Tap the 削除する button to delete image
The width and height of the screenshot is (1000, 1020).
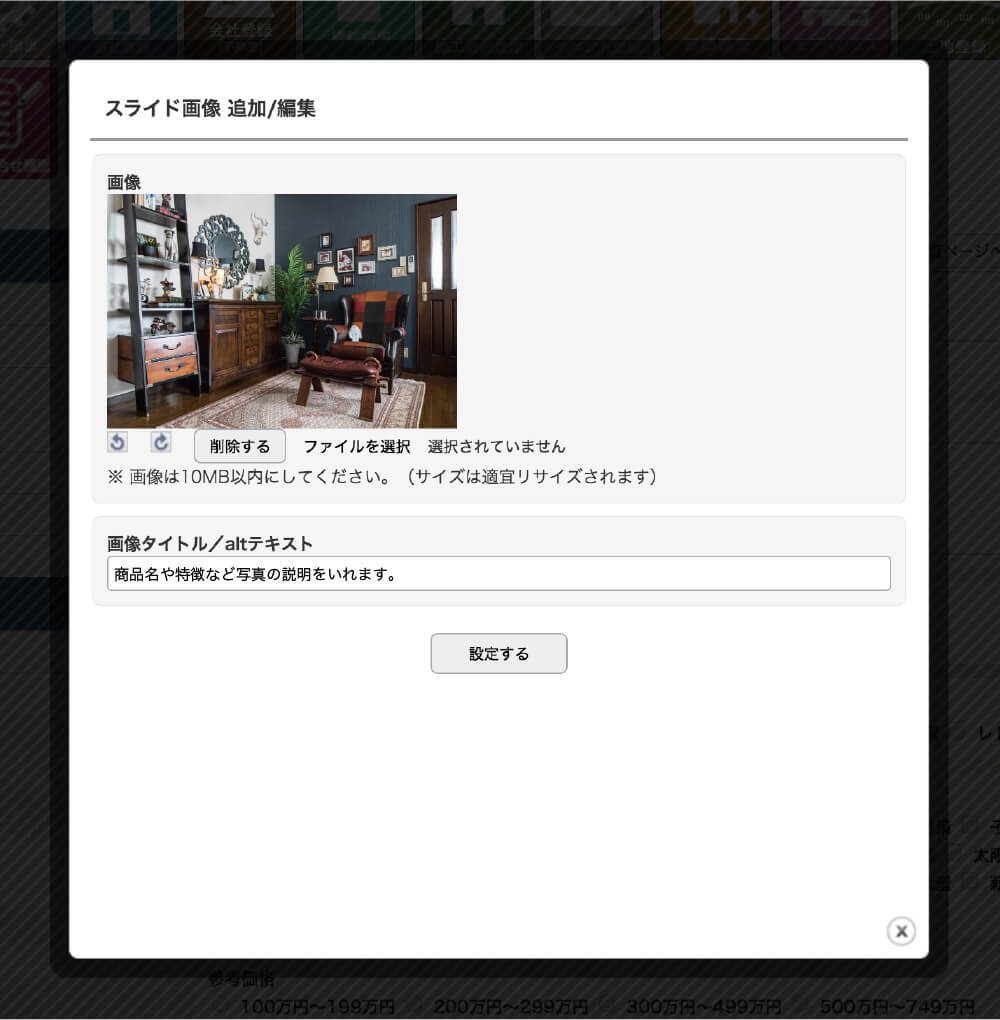coord(240,446)
